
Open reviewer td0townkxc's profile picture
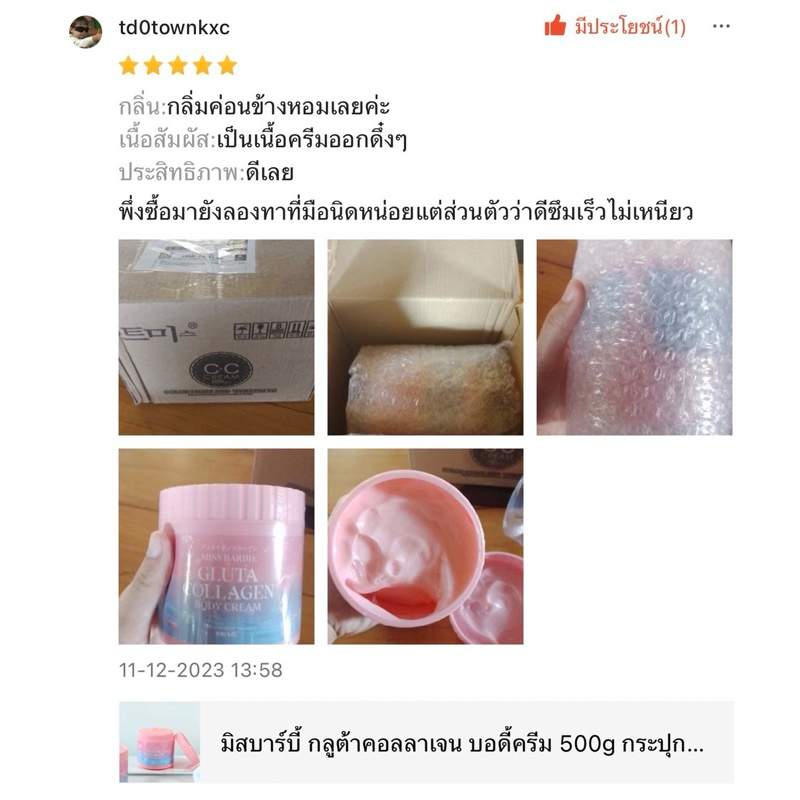pos(85,31)
